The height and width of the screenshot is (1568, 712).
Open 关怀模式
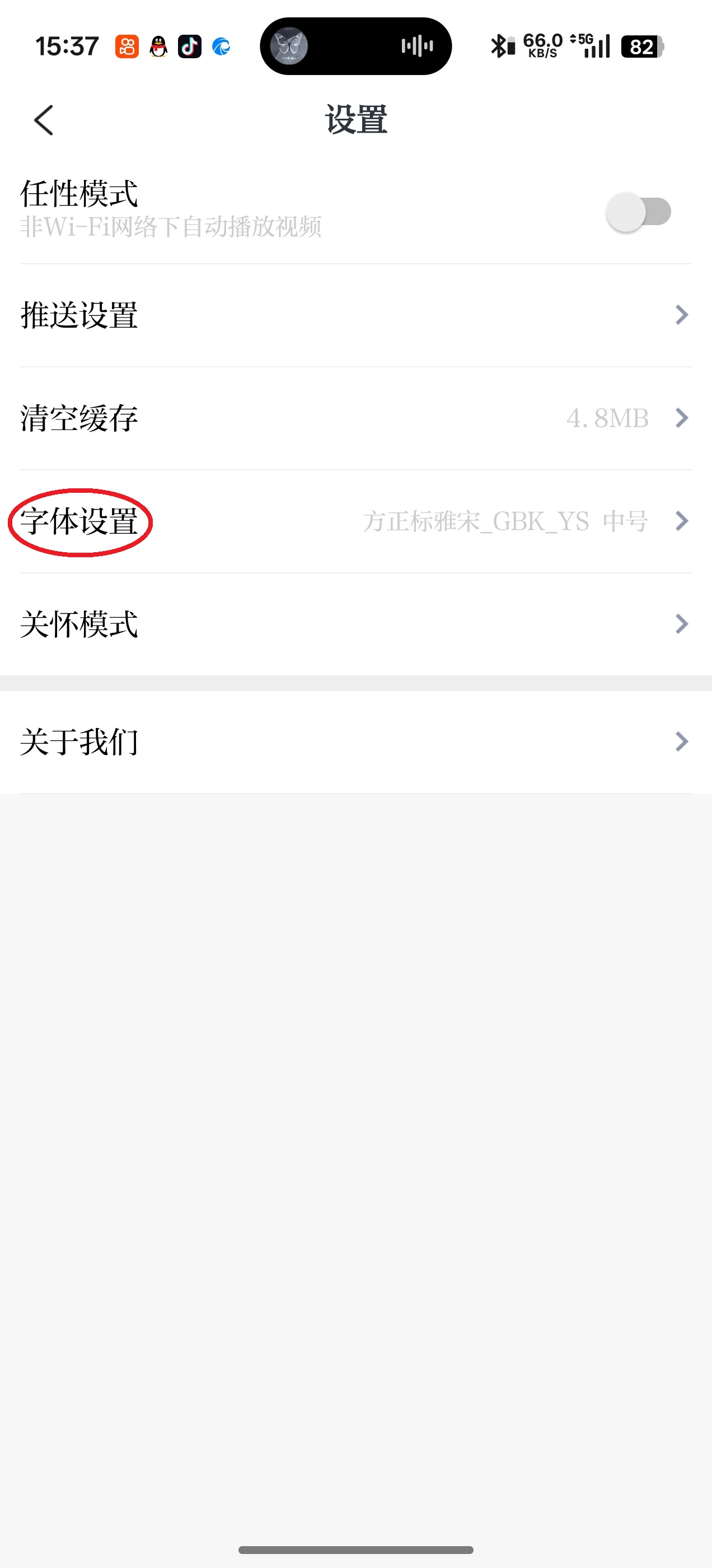(355, 624)
